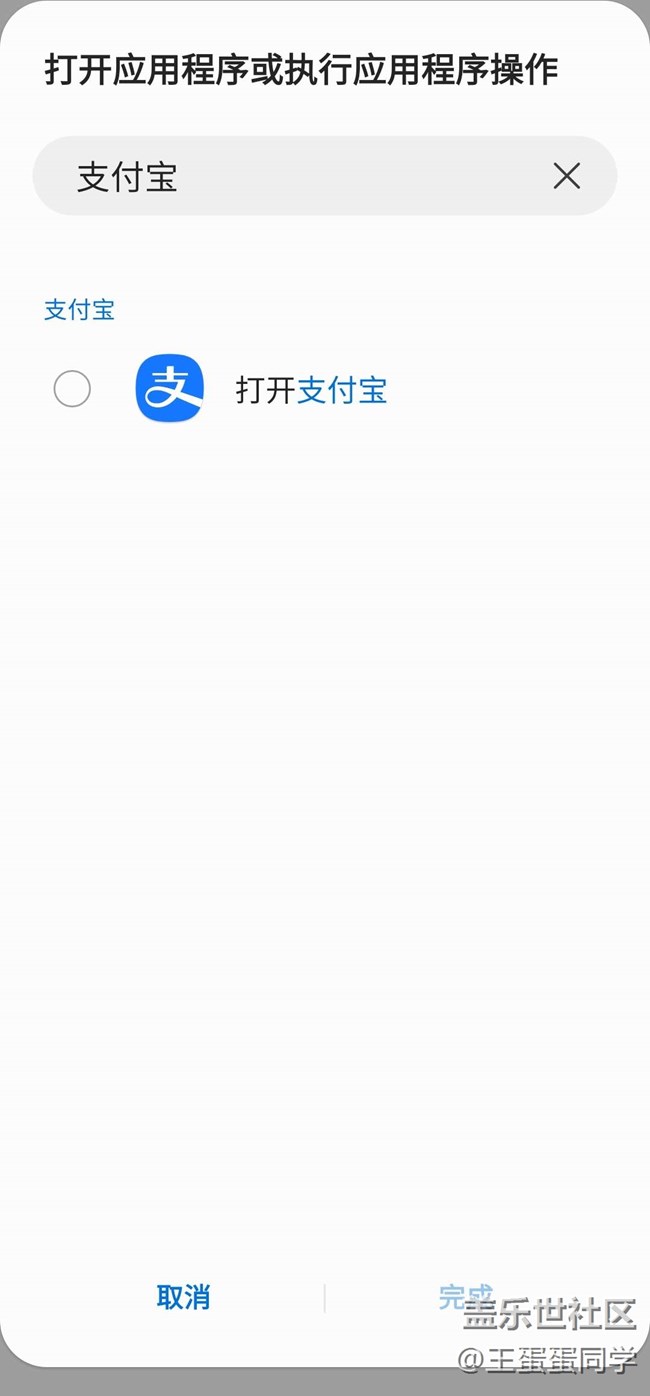This screenshot has height=1396, width=650.
Task: Clear the 支付宝 search text
Action: [566, 177]
